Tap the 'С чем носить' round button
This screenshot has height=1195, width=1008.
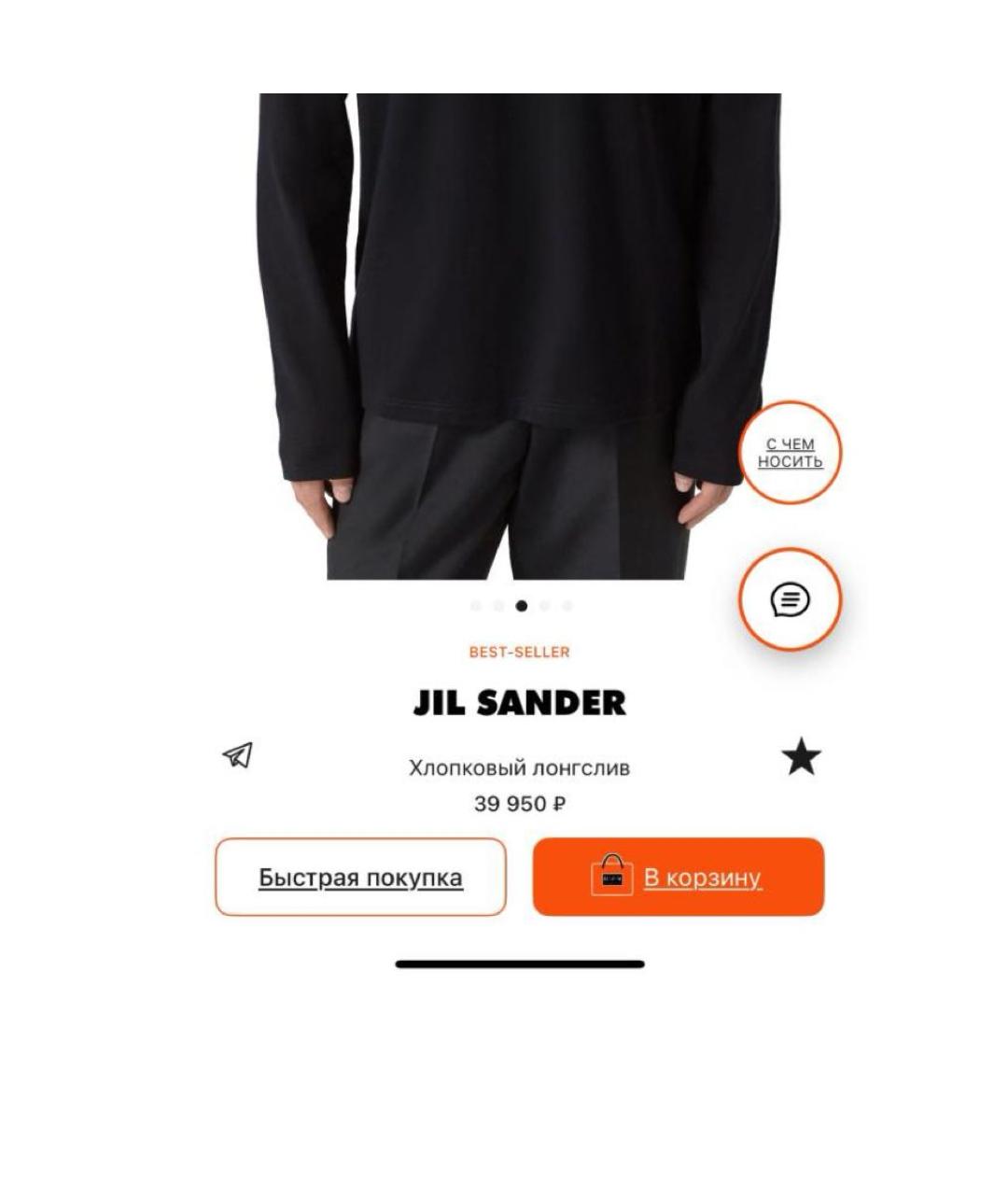790,453
